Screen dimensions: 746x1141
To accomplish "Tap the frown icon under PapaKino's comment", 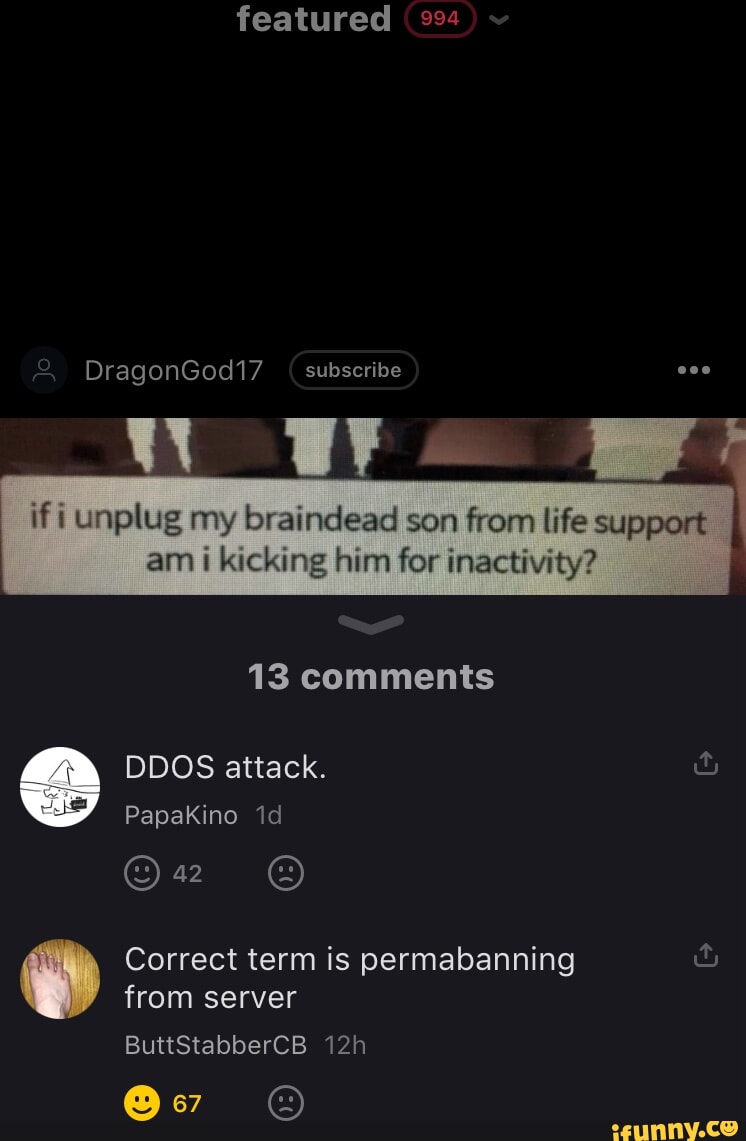I will (x=286, y=873).
